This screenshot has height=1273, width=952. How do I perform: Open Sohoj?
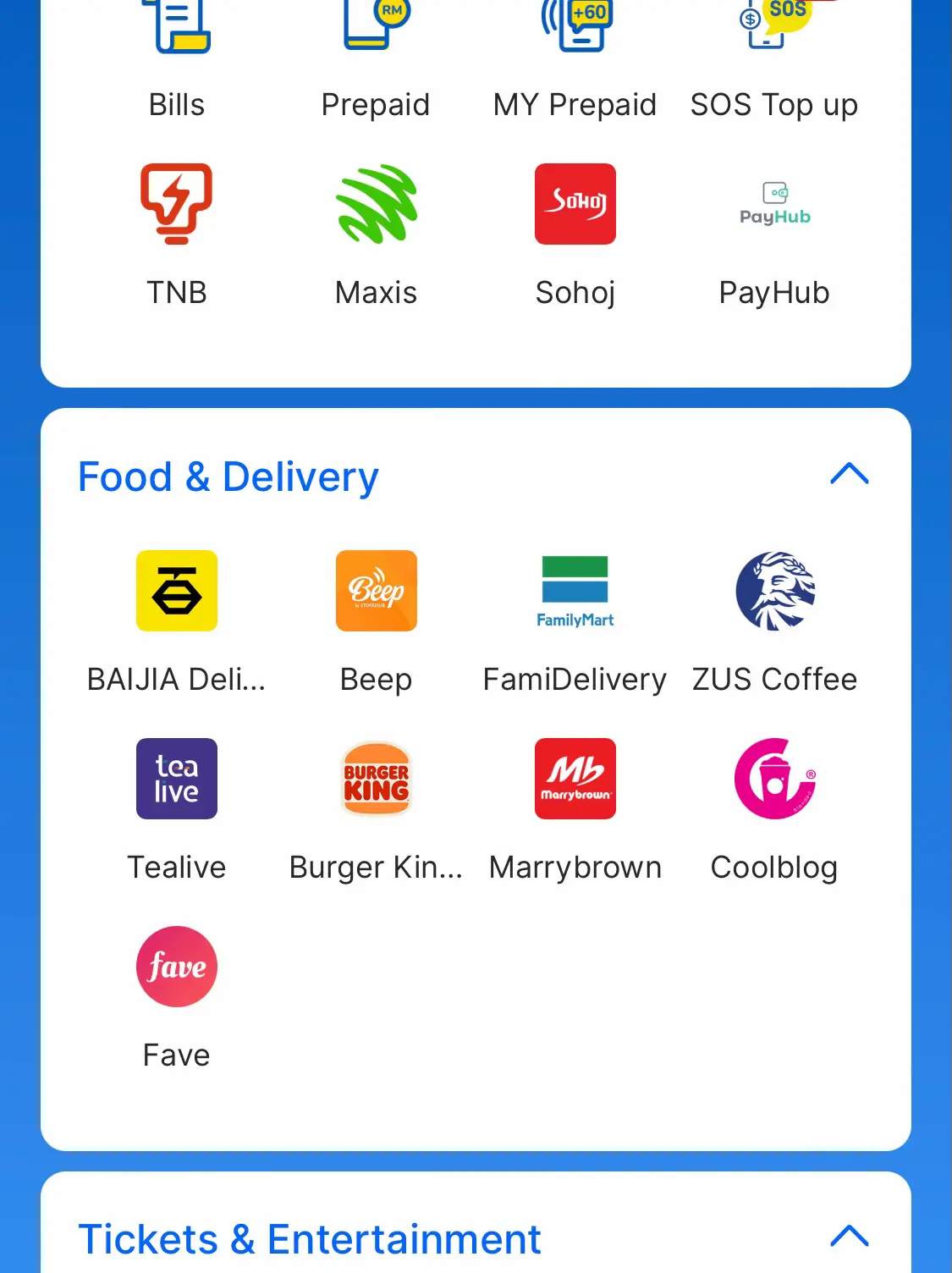pyautogui.click(x=575, y=205)
